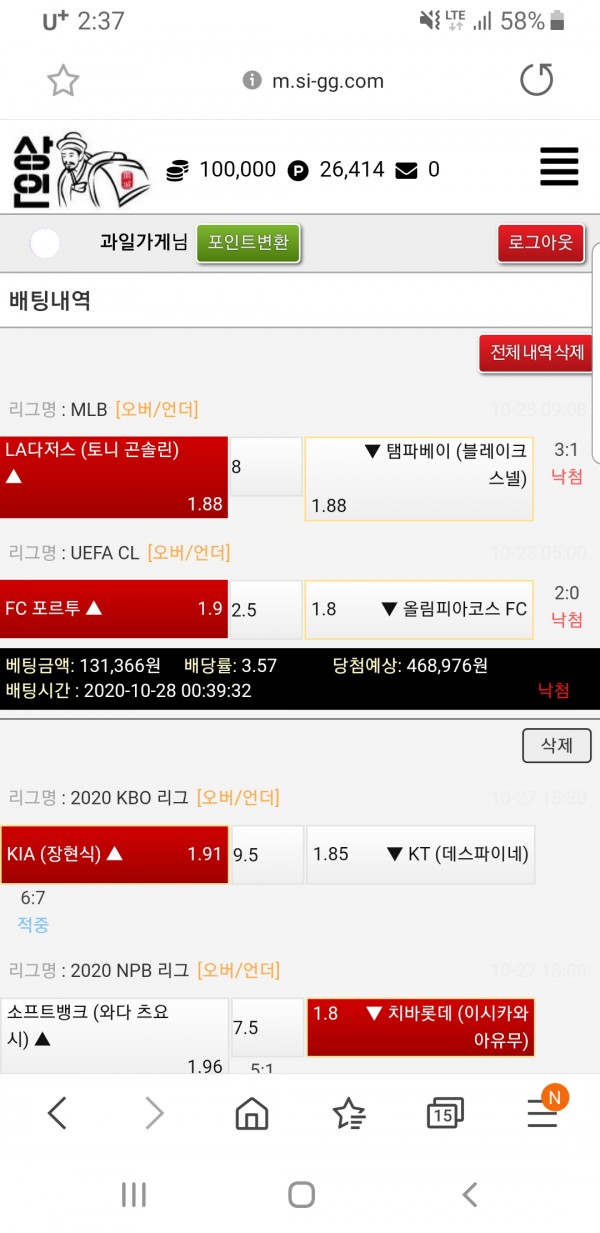Open the browser menu
Image resolution: width=600 pixels, height=1233 pixels.
tap(543, 1112)
